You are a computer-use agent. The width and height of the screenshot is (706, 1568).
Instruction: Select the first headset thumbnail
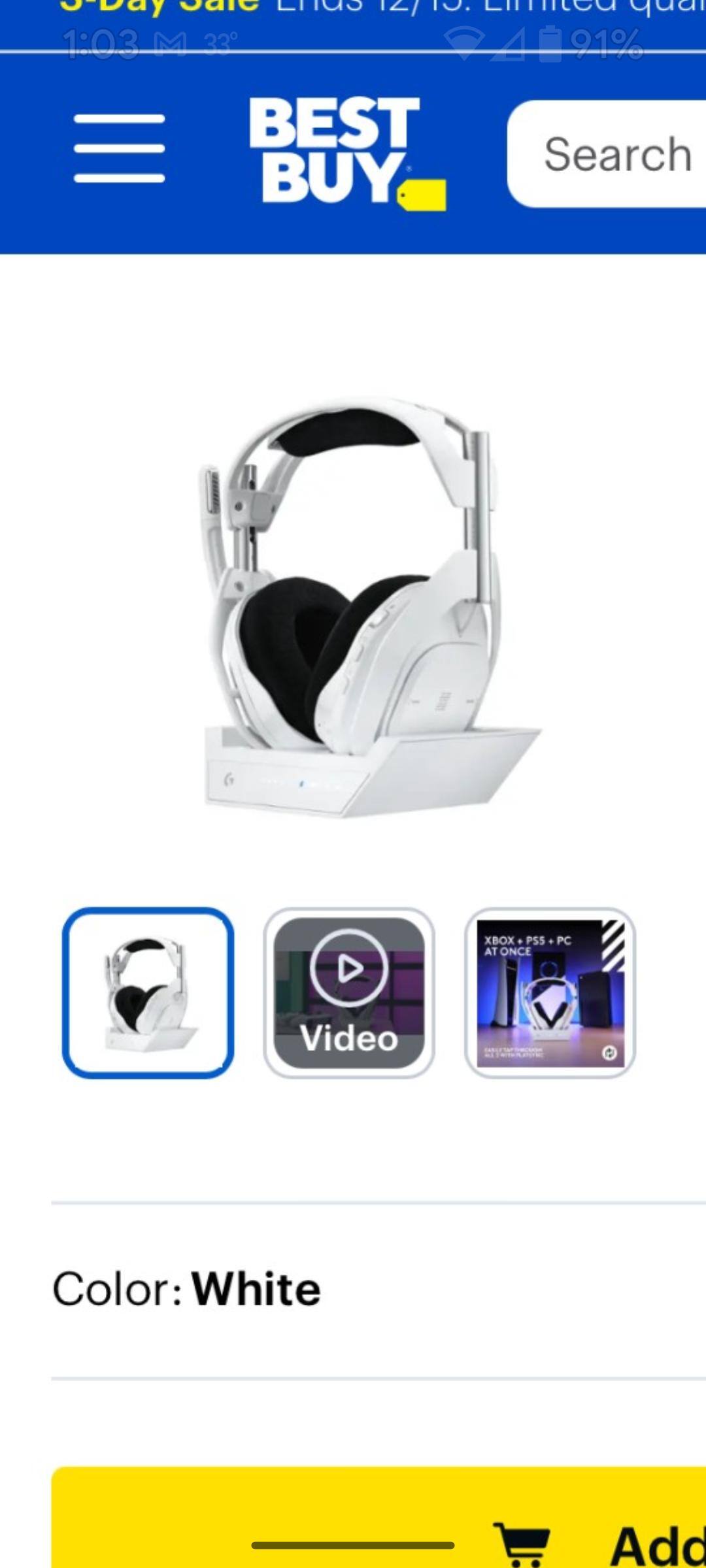pyautogui.click(x=148, y=992)
